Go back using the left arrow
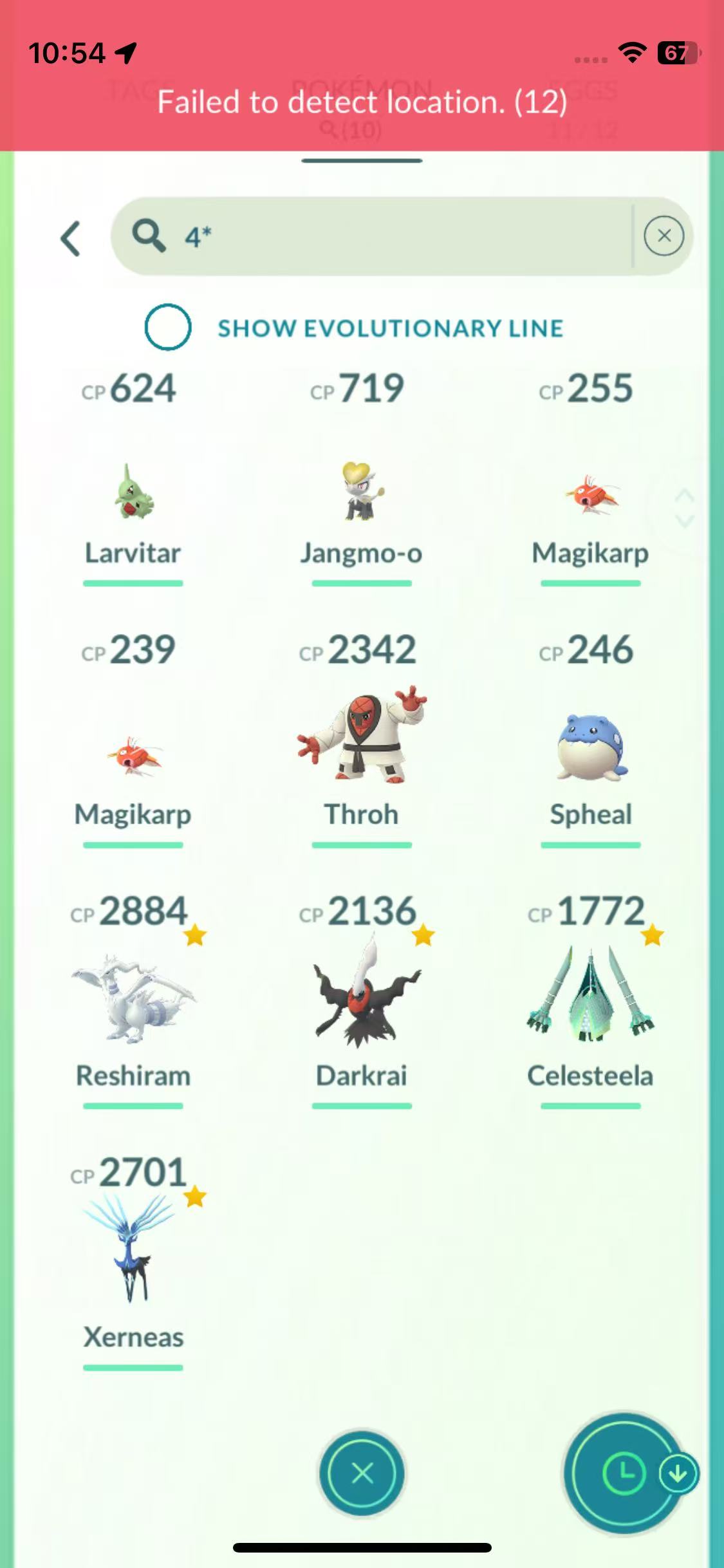 click(70, 239)
